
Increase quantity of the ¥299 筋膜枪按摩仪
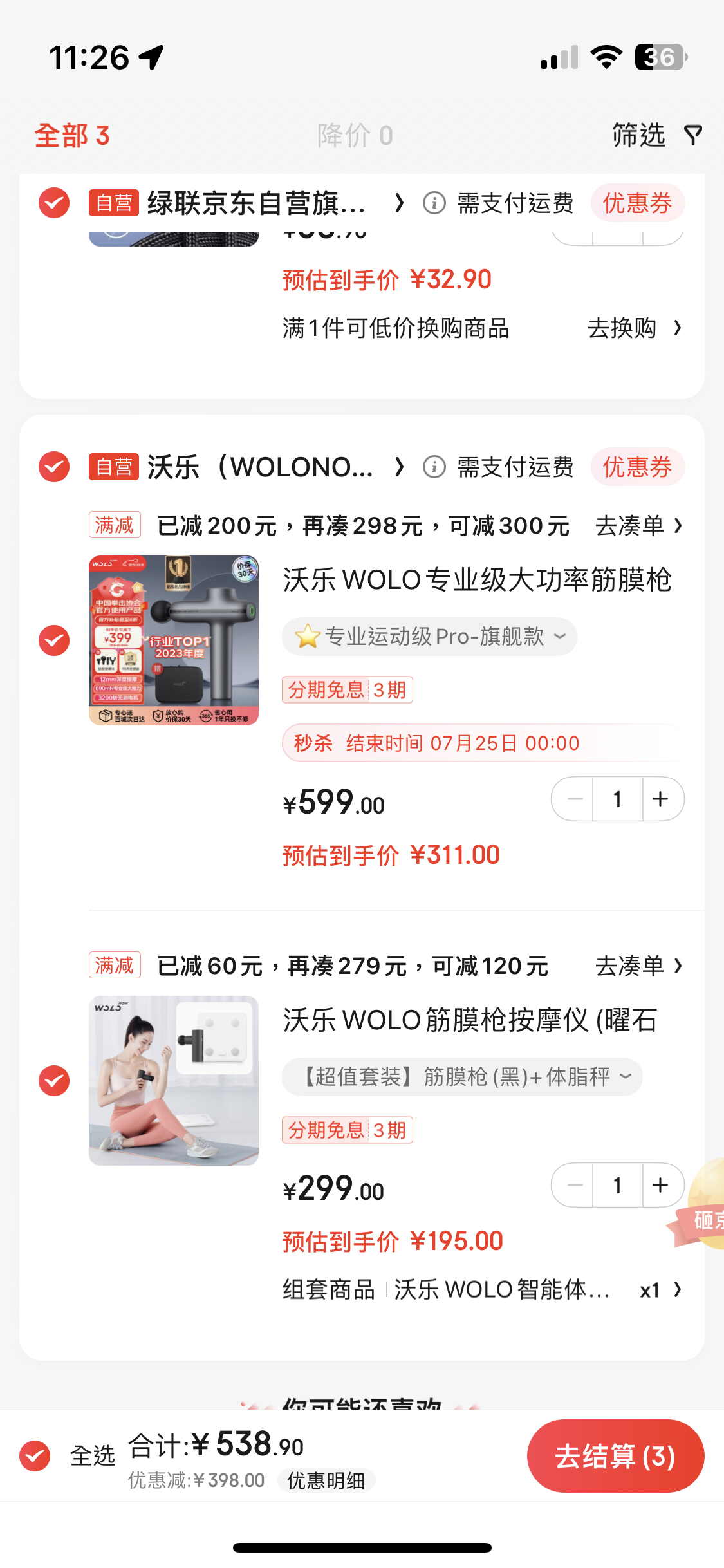pos(661,1185)
